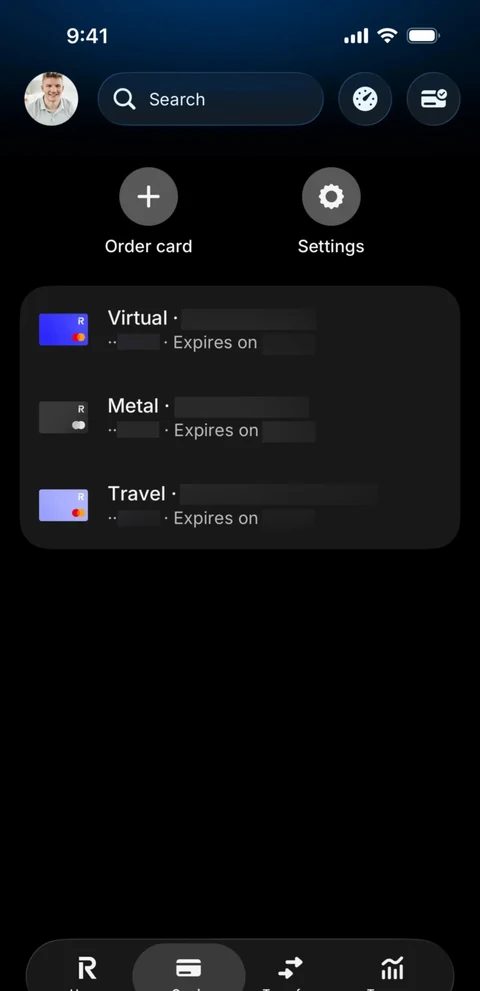View the Travel card details

click(x=240, y=506)
